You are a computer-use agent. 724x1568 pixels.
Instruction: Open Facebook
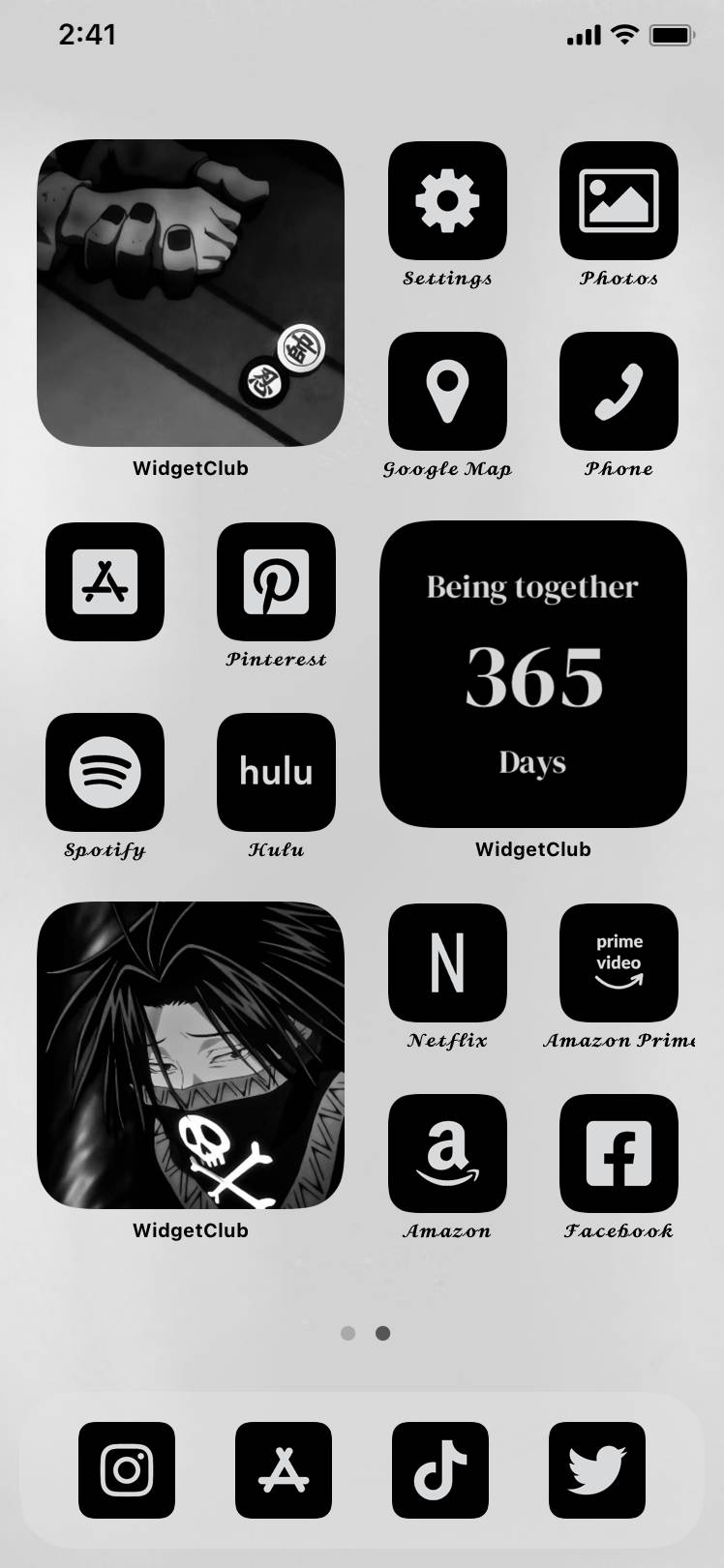pos(618,1153)
